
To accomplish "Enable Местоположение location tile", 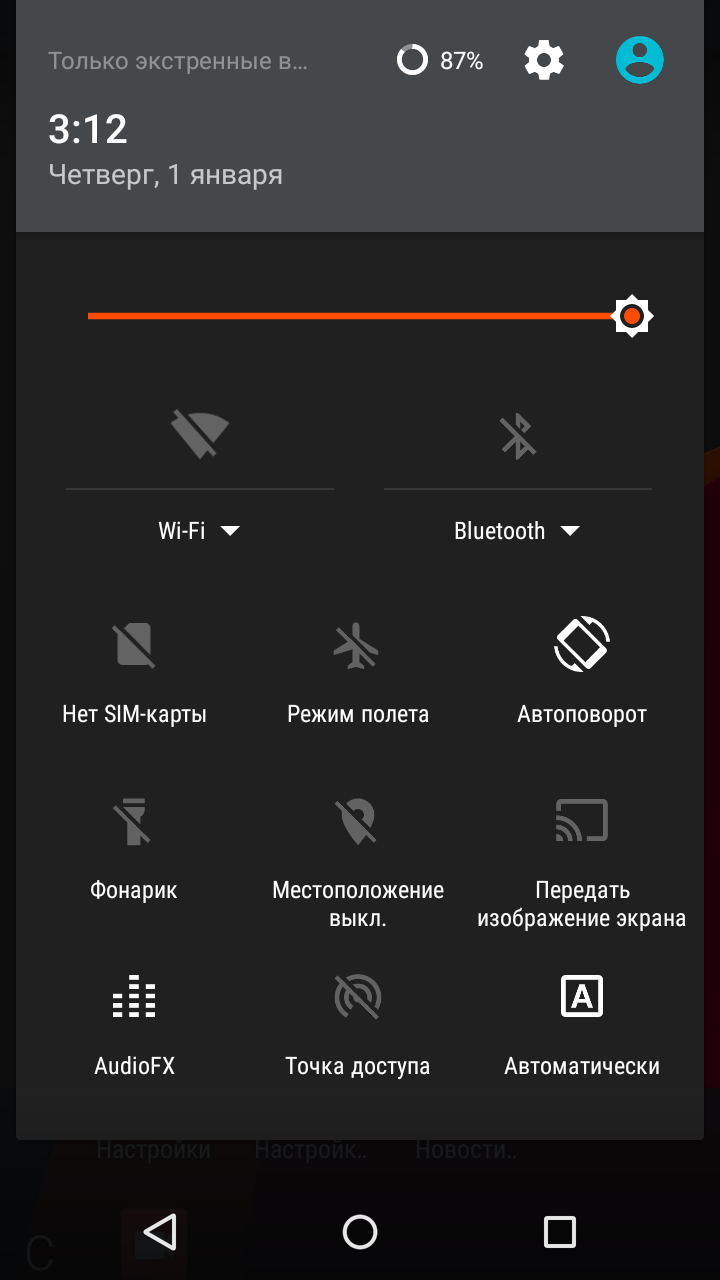I will pos(358,862).
